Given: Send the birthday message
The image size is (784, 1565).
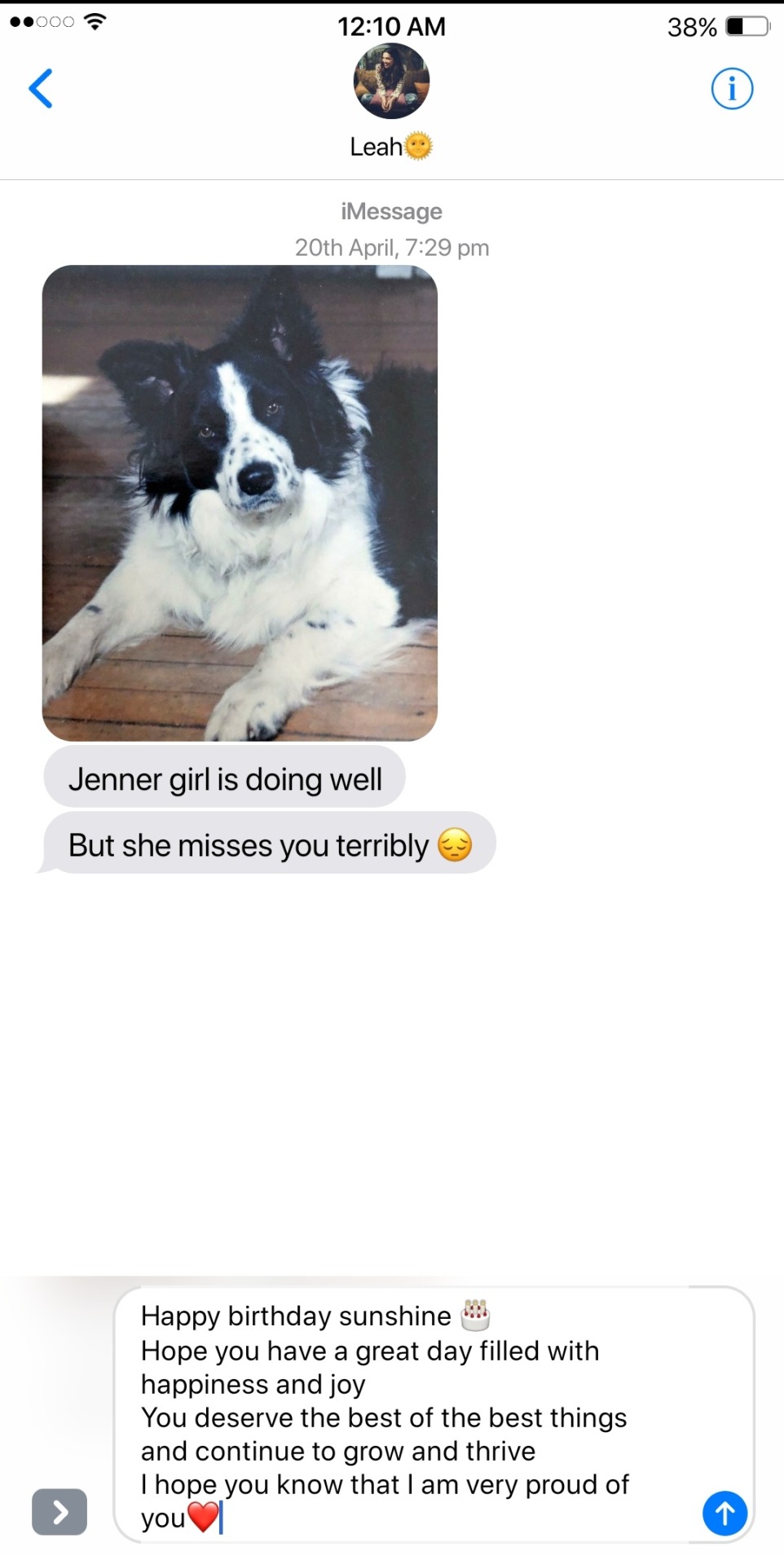Looking at the screenshot, I should [x=725, y=1513].
